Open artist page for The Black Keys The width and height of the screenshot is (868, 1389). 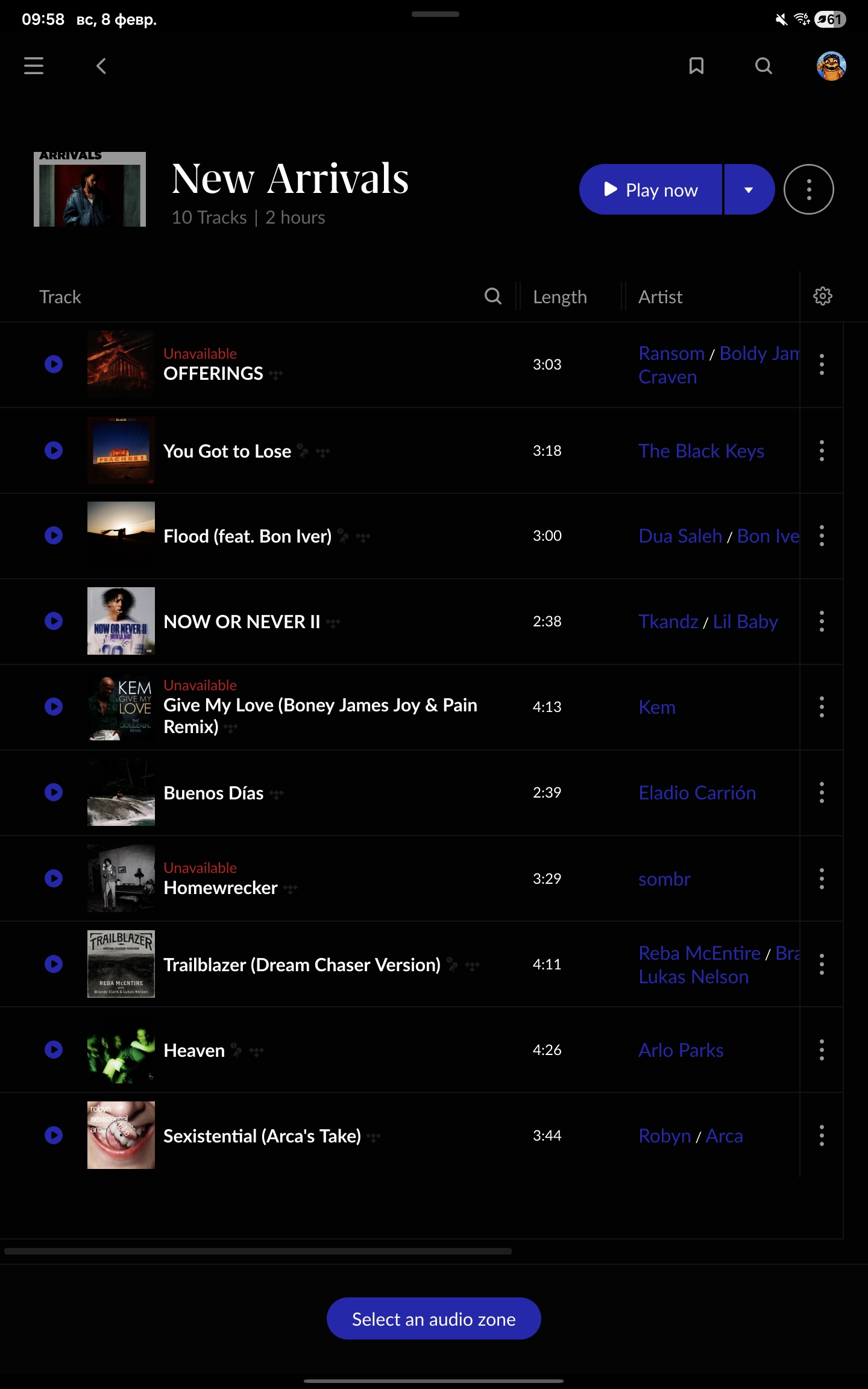click(x=701, y=451)
